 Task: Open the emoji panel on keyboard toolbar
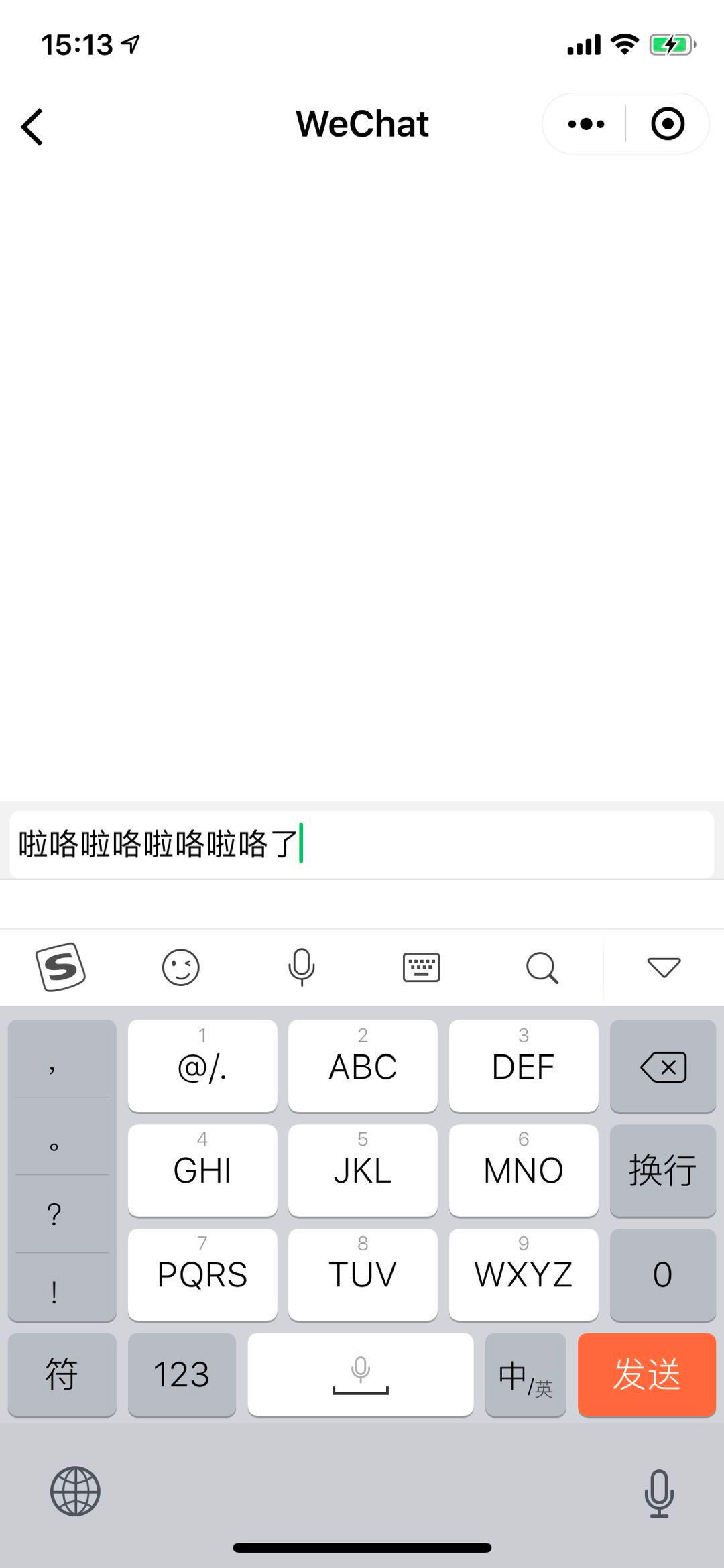coord(181,967)
